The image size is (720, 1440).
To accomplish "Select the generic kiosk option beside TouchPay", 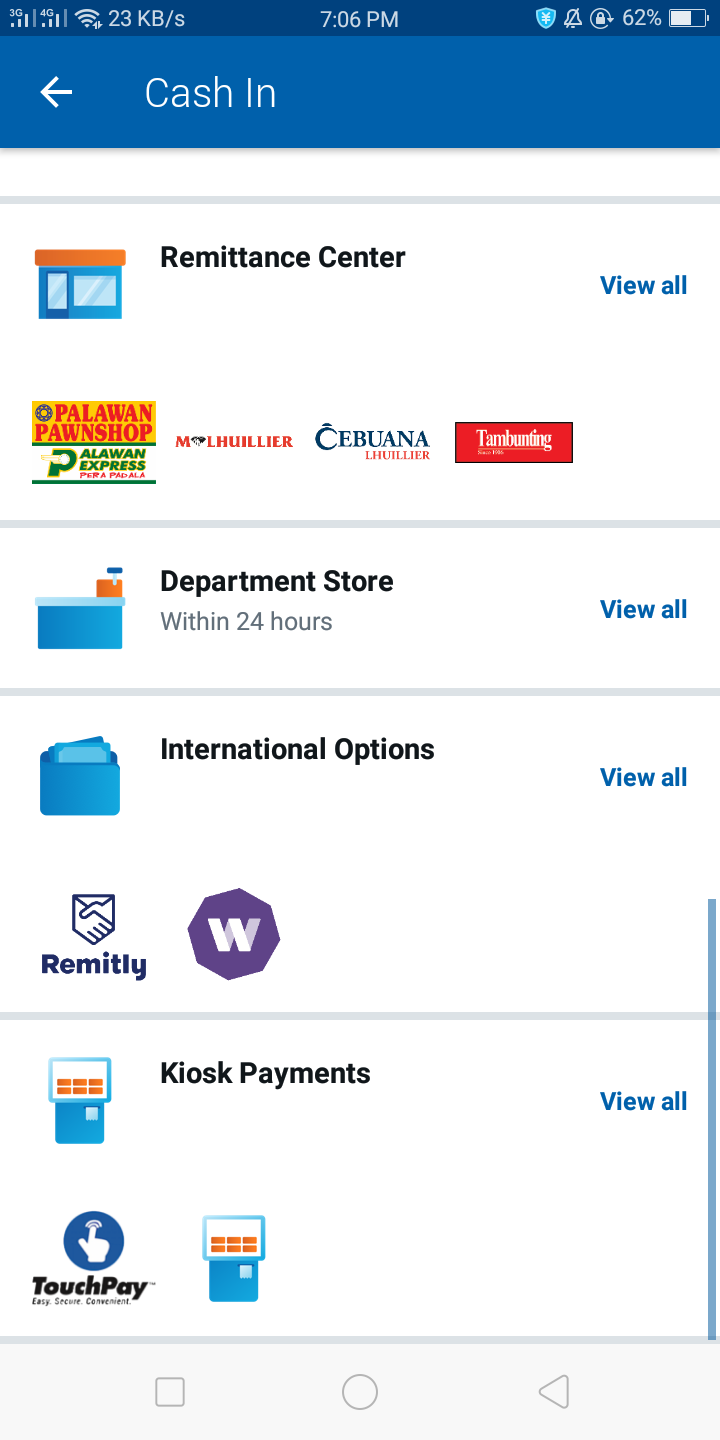I will pos(234,1258).
